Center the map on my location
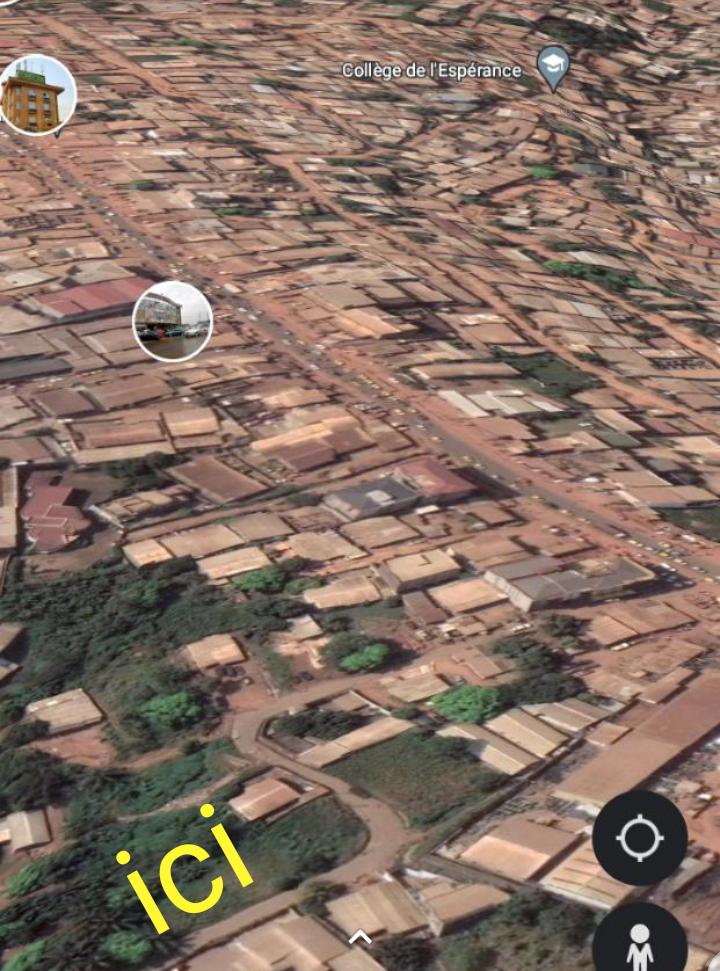Image resolution: width=720 pixels, height=971 pixels. pyautogui.click(x=639, y=838)
